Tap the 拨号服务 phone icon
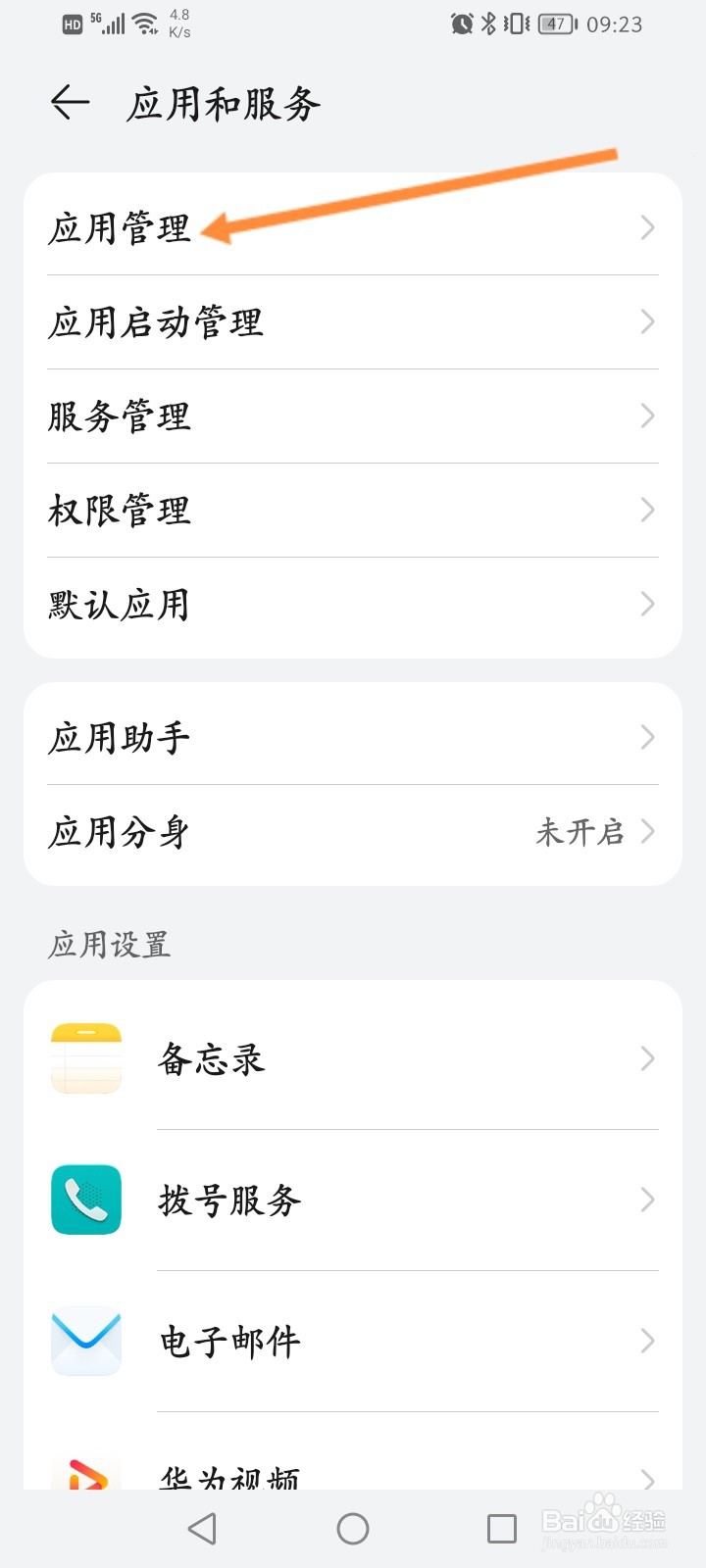The width and height of the screenshot is (706, 1568). click(x=85, y=1200)
